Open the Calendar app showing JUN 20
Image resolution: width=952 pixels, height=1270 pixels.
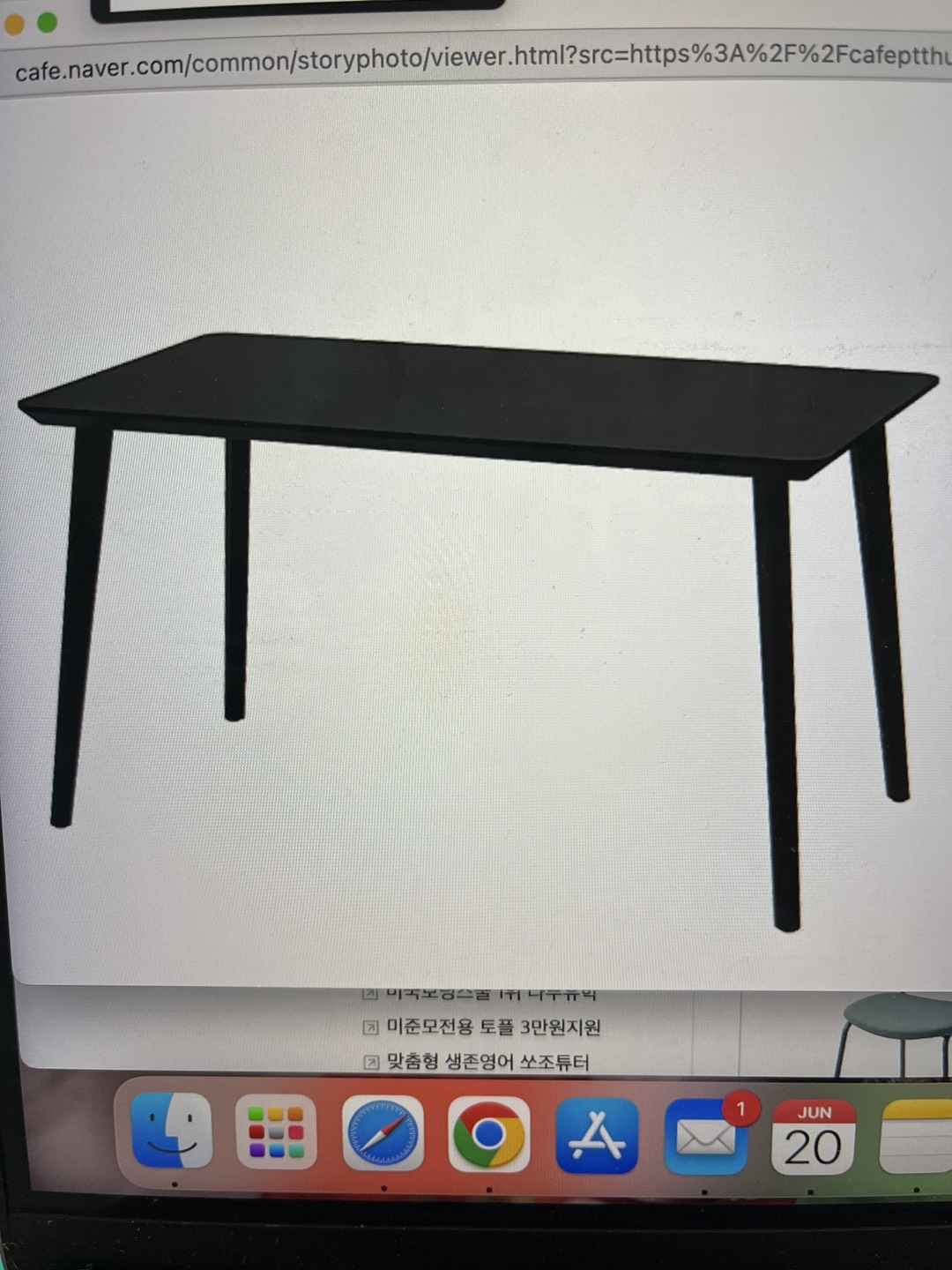[x=813, y=1138]
